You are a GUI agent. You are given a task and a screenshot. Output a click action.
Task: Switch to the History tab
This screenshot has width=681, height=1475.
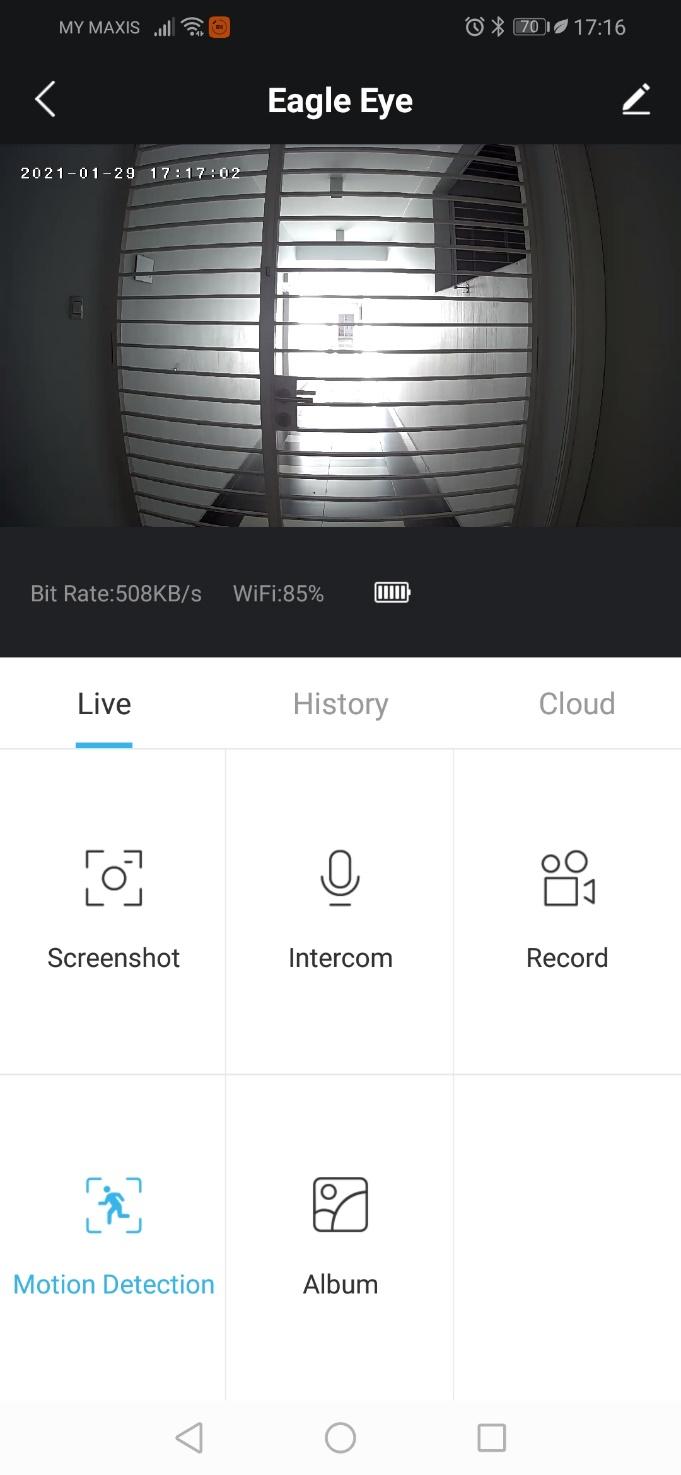(340, 704)
